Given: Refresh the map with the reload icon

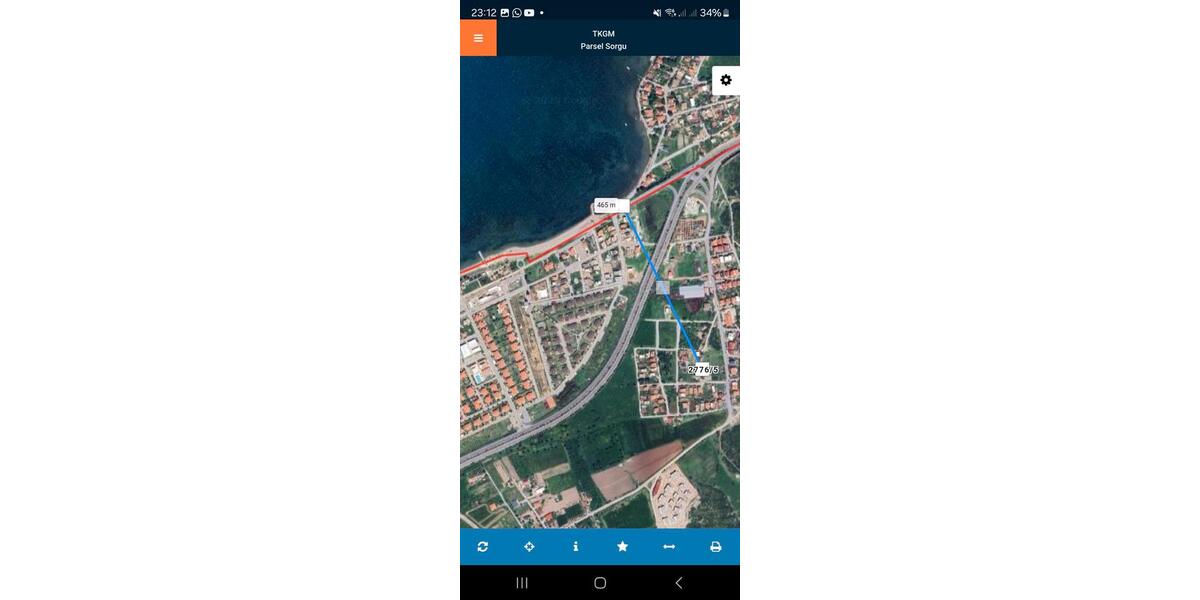Looking at the screenshot, I should point(483,547).
